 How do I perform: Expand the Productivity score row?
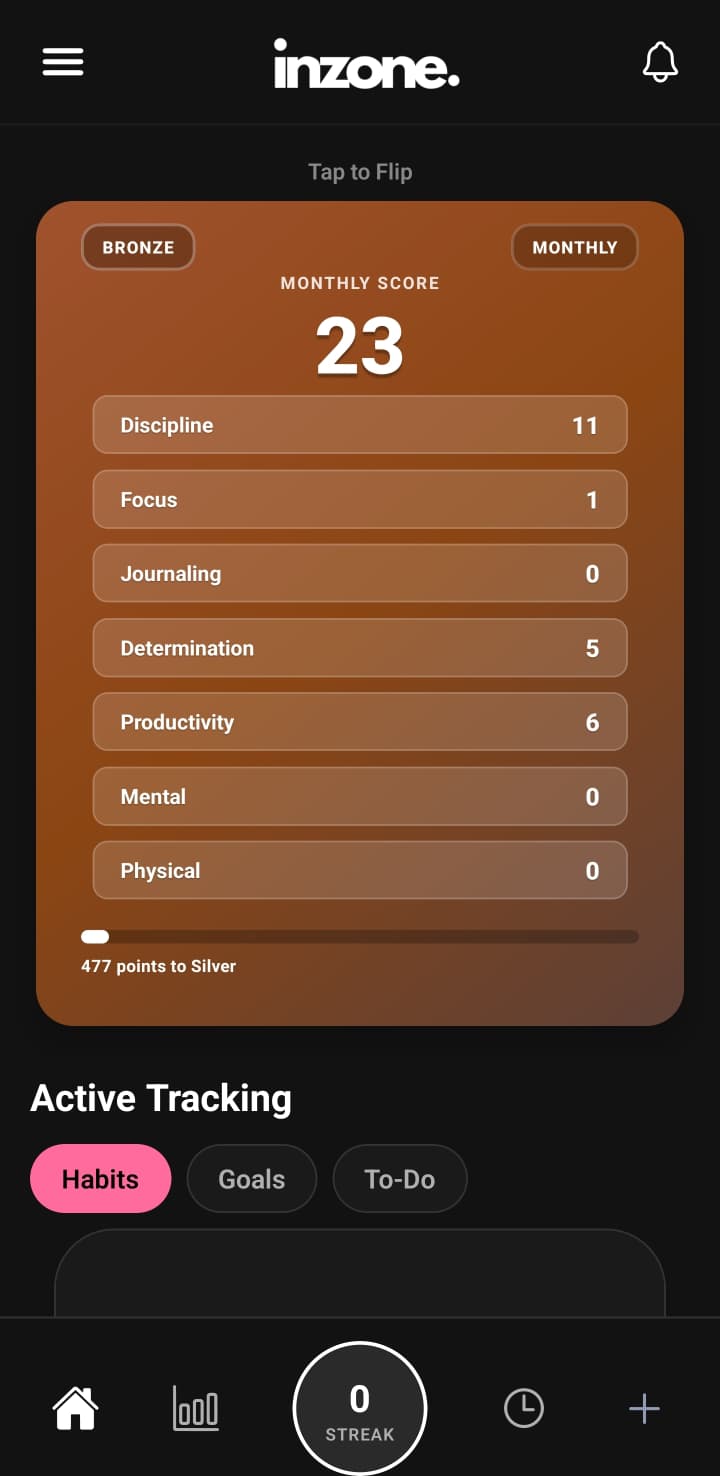pyautogui.click(x=360, y=721)
